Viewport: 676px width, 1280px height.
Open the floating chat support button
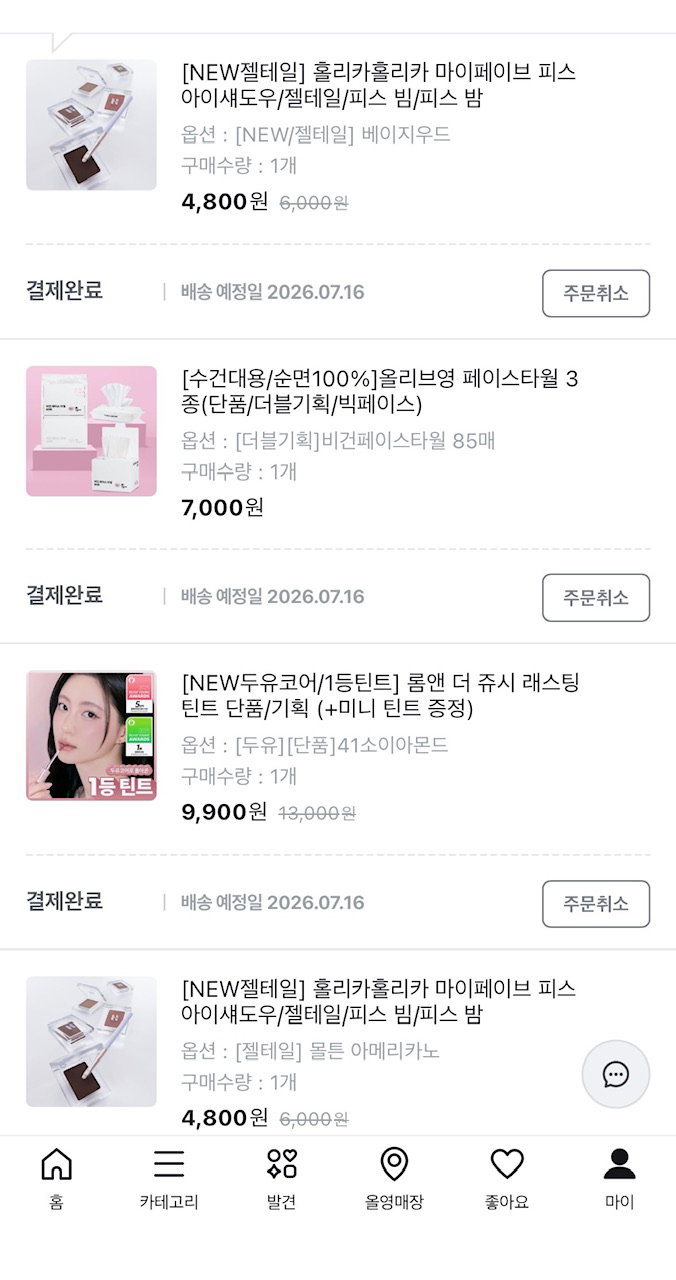pyautogui.click(x=616, y=1075)
